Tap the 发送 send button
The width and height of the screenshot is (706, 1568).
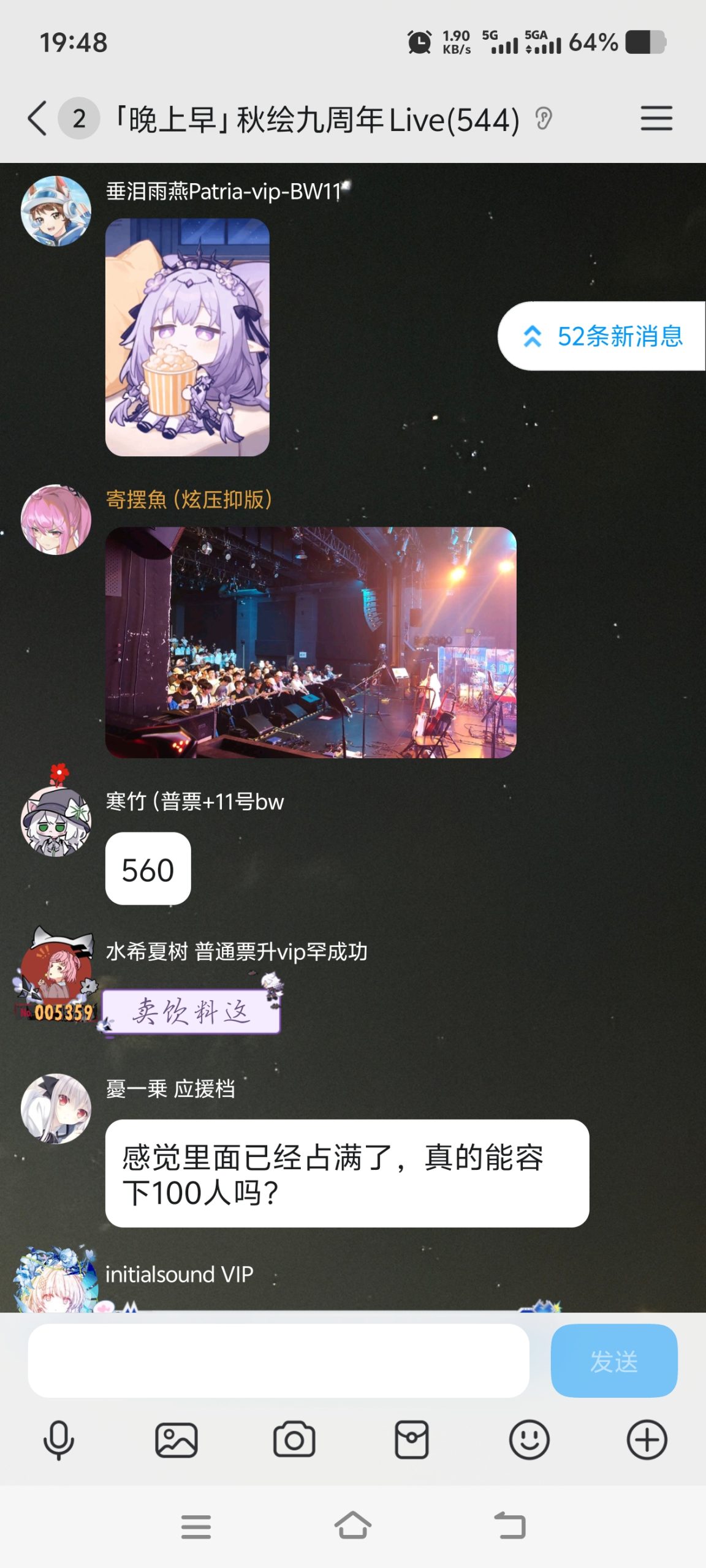(613, 1360)
